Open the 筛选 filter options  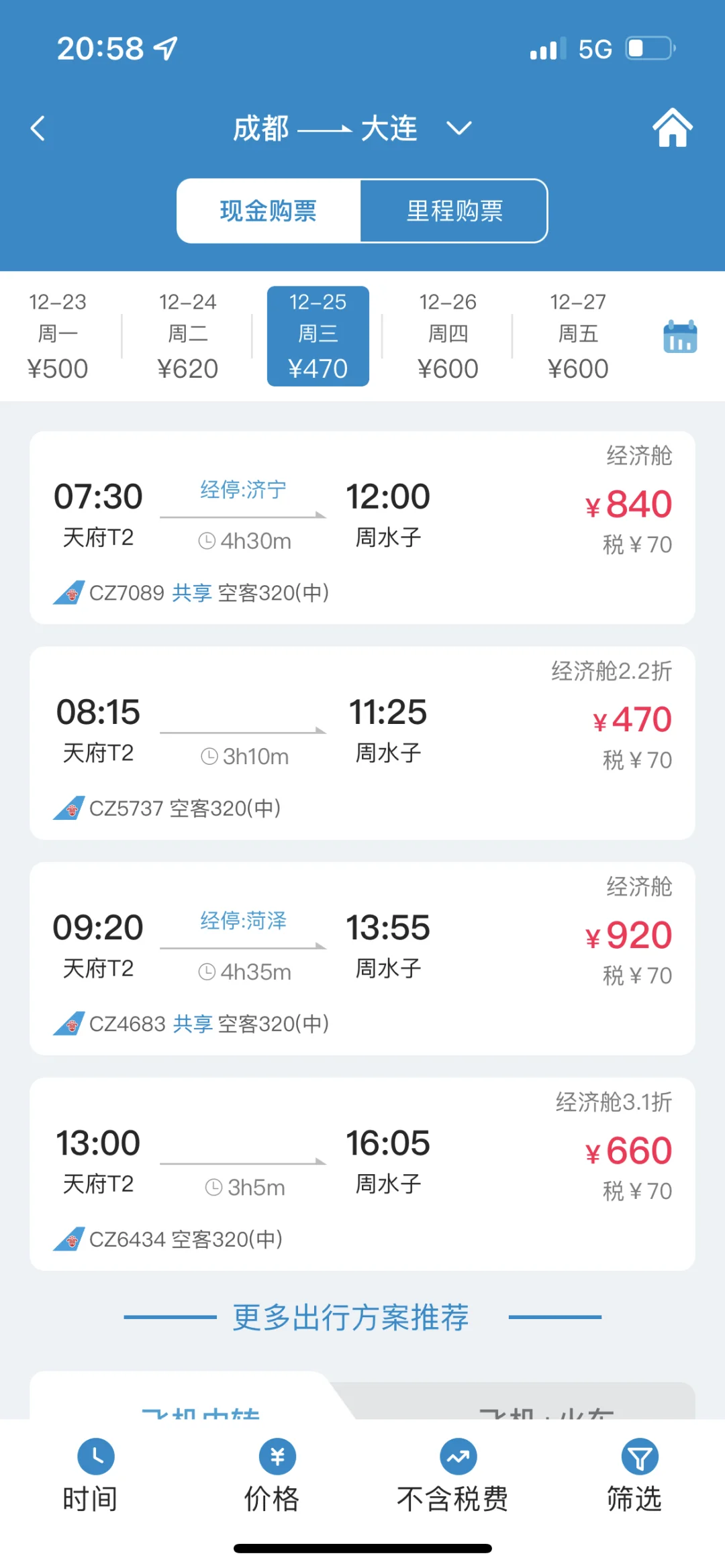(634, 1475)
